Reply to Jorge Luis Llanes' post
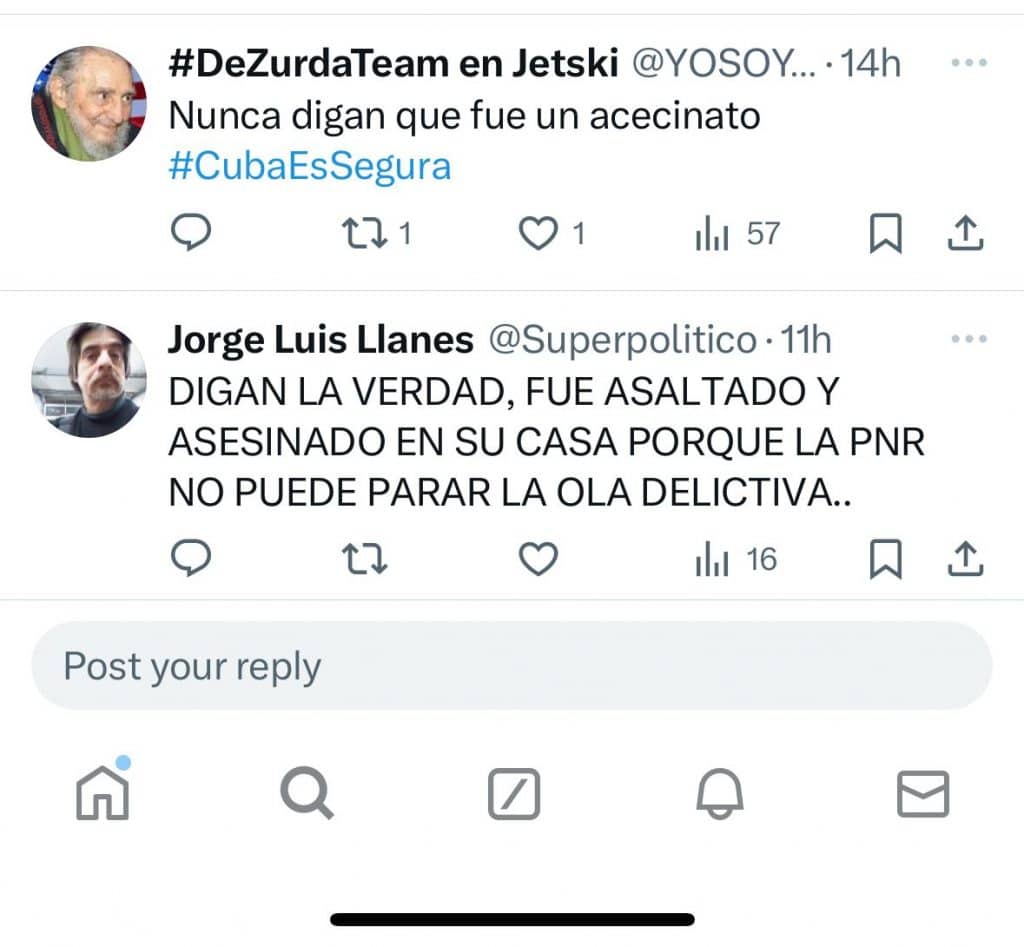 click(190, 559)
